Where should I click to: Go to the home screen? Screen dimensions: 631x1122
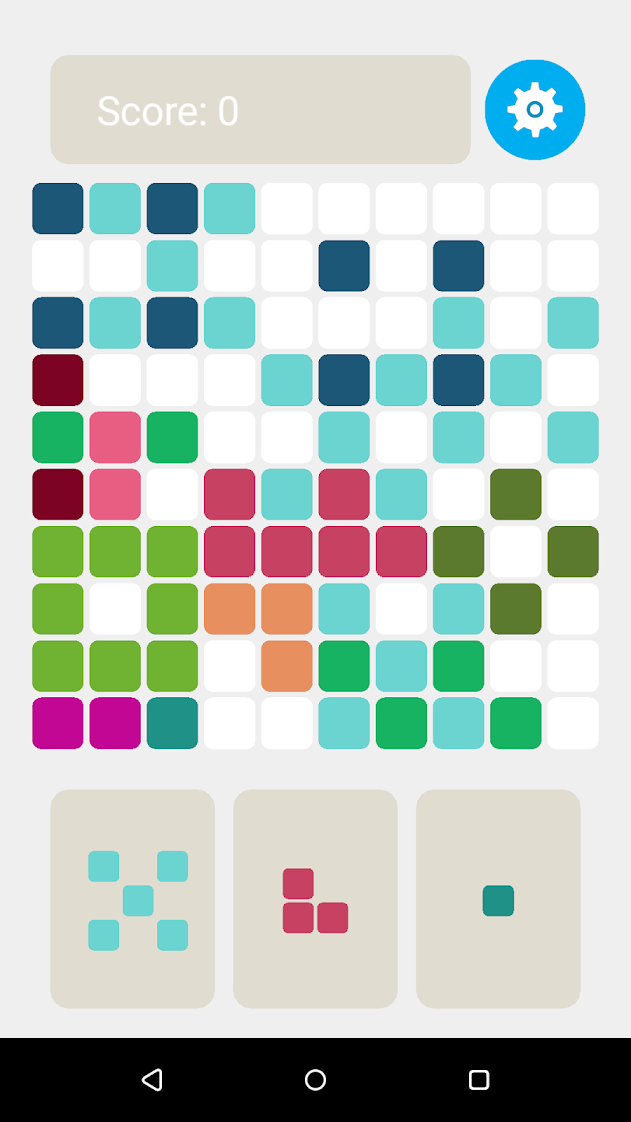316,1080
